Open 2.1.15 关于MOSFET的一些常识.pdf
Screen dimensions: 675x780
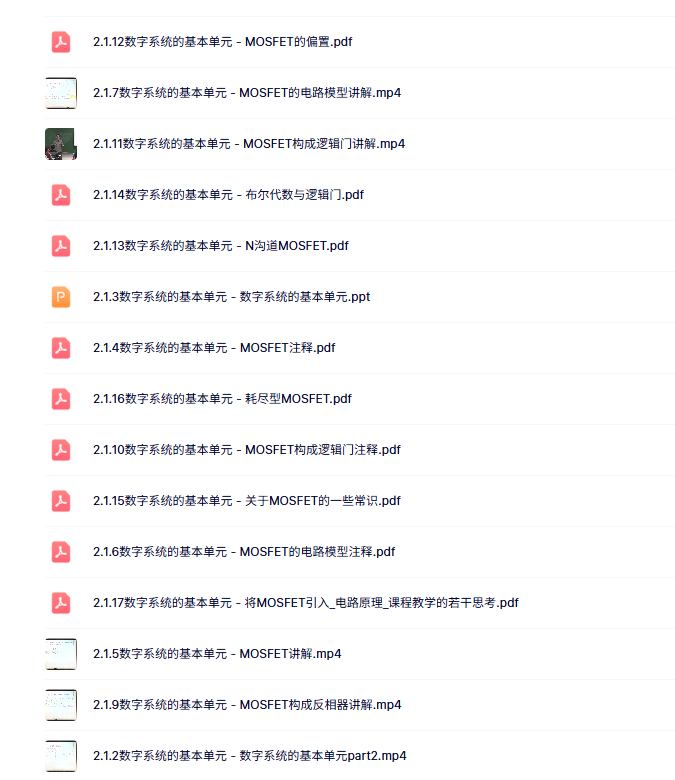click(246, 501)
